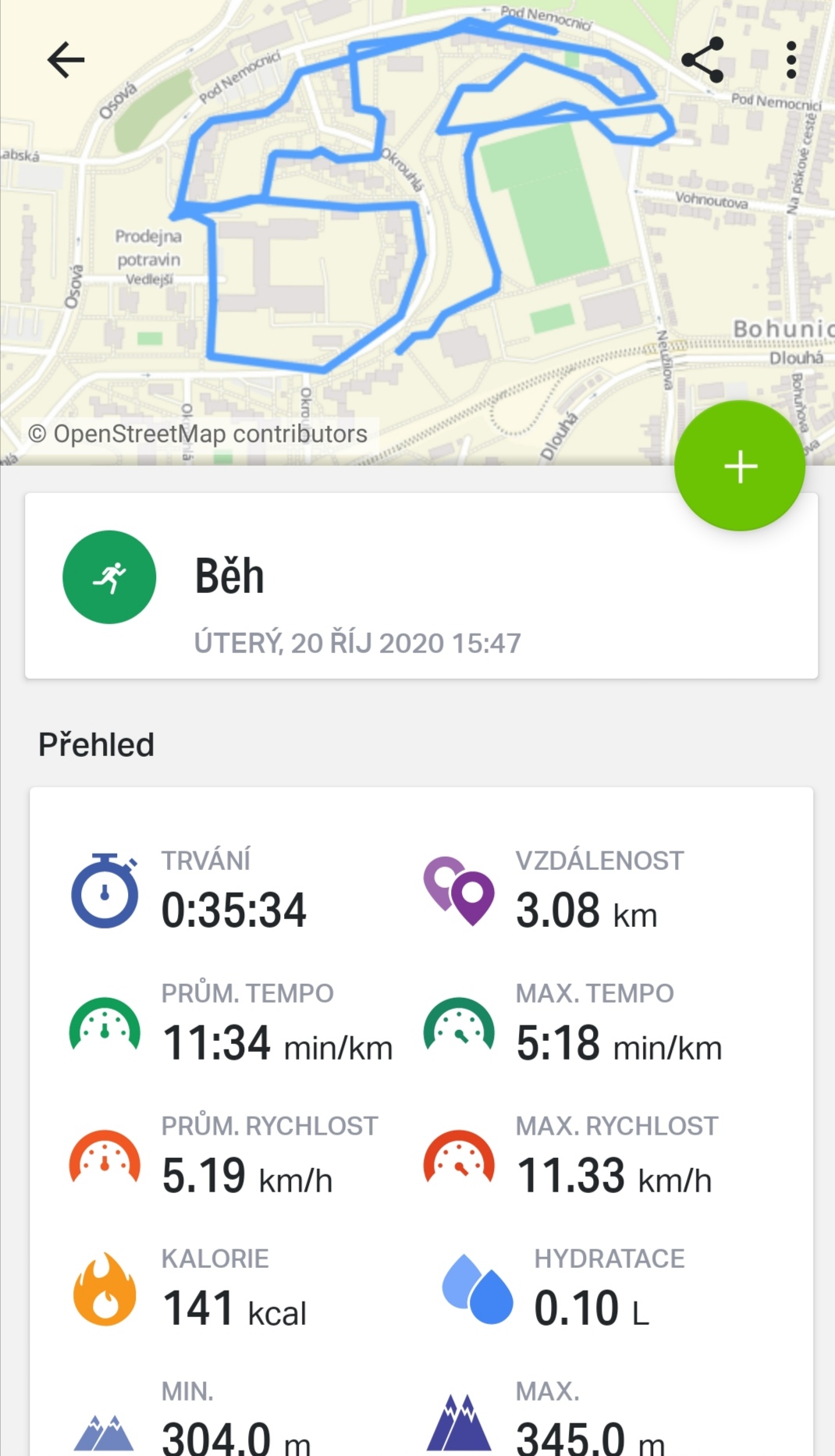Go back using the arrow icon

(x=66, y=60)
